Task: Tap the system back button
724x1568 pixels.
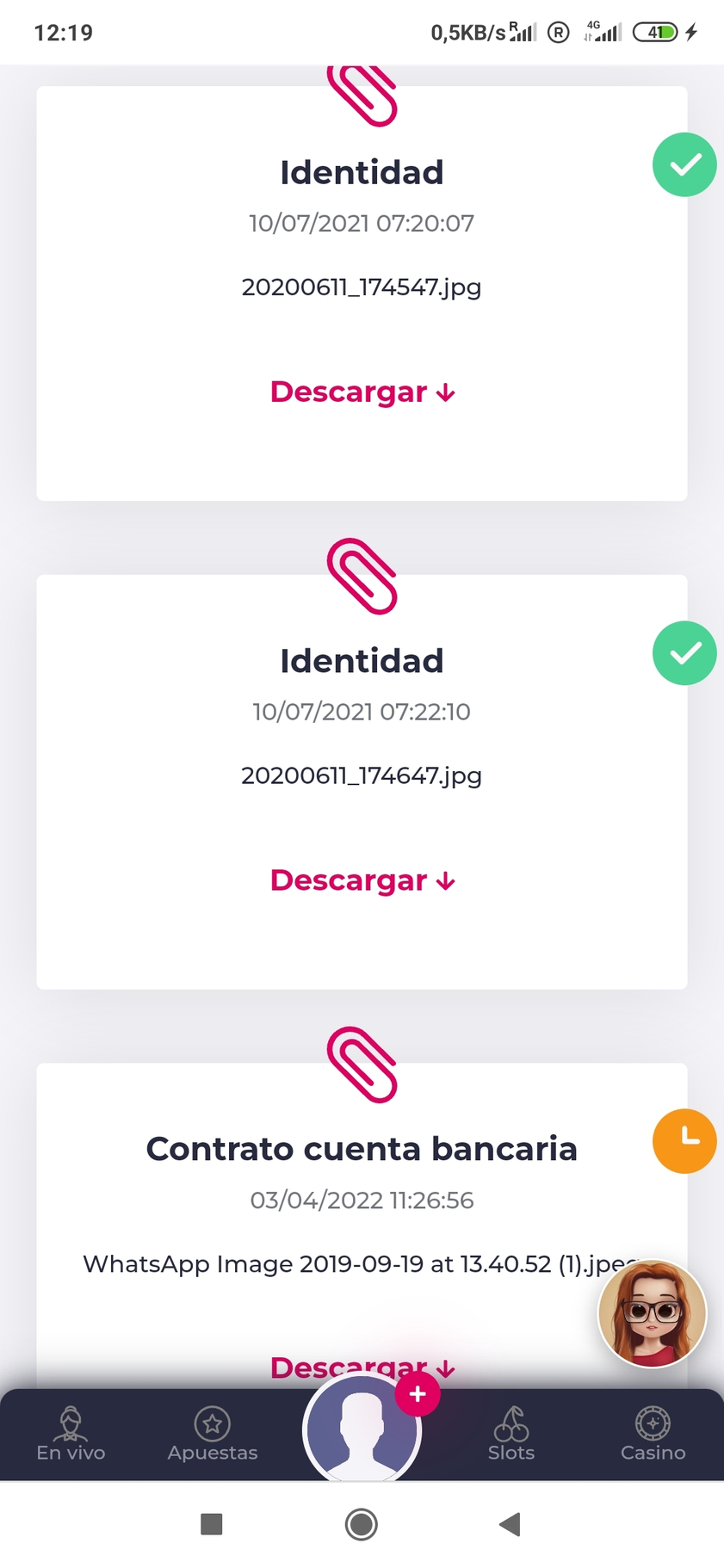Action: coord(511,1524)
